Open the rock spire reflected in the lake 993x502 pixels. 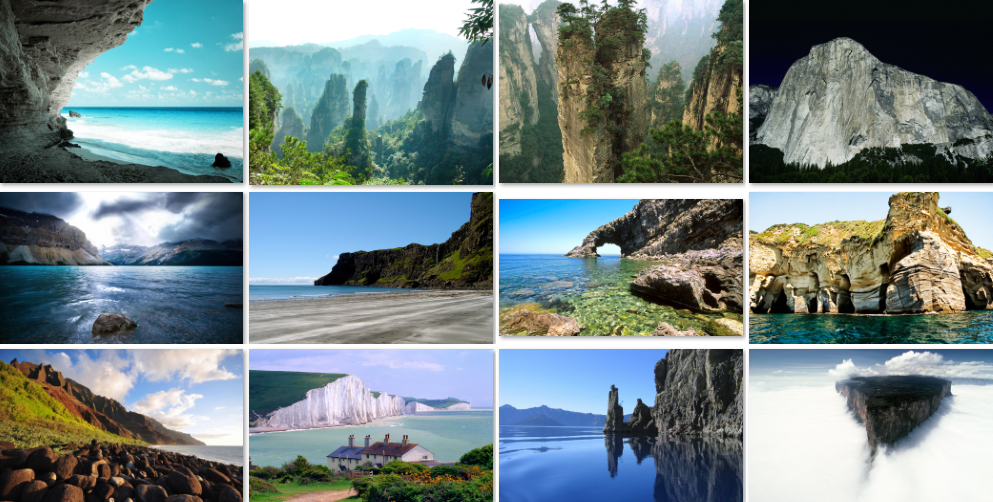tap(620, 425)
